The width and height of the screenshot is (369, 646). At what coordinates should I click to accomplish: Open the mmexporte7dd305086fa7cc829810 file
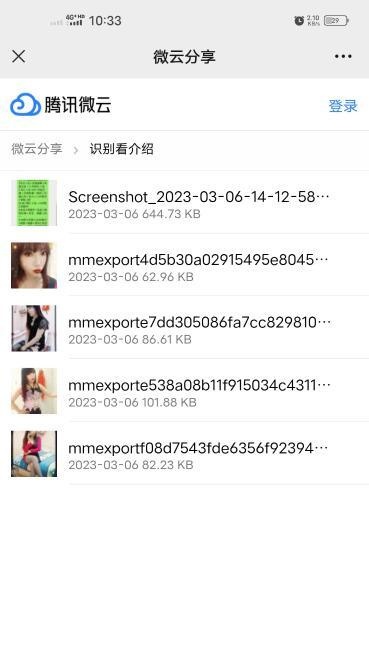tap(184, 328)
